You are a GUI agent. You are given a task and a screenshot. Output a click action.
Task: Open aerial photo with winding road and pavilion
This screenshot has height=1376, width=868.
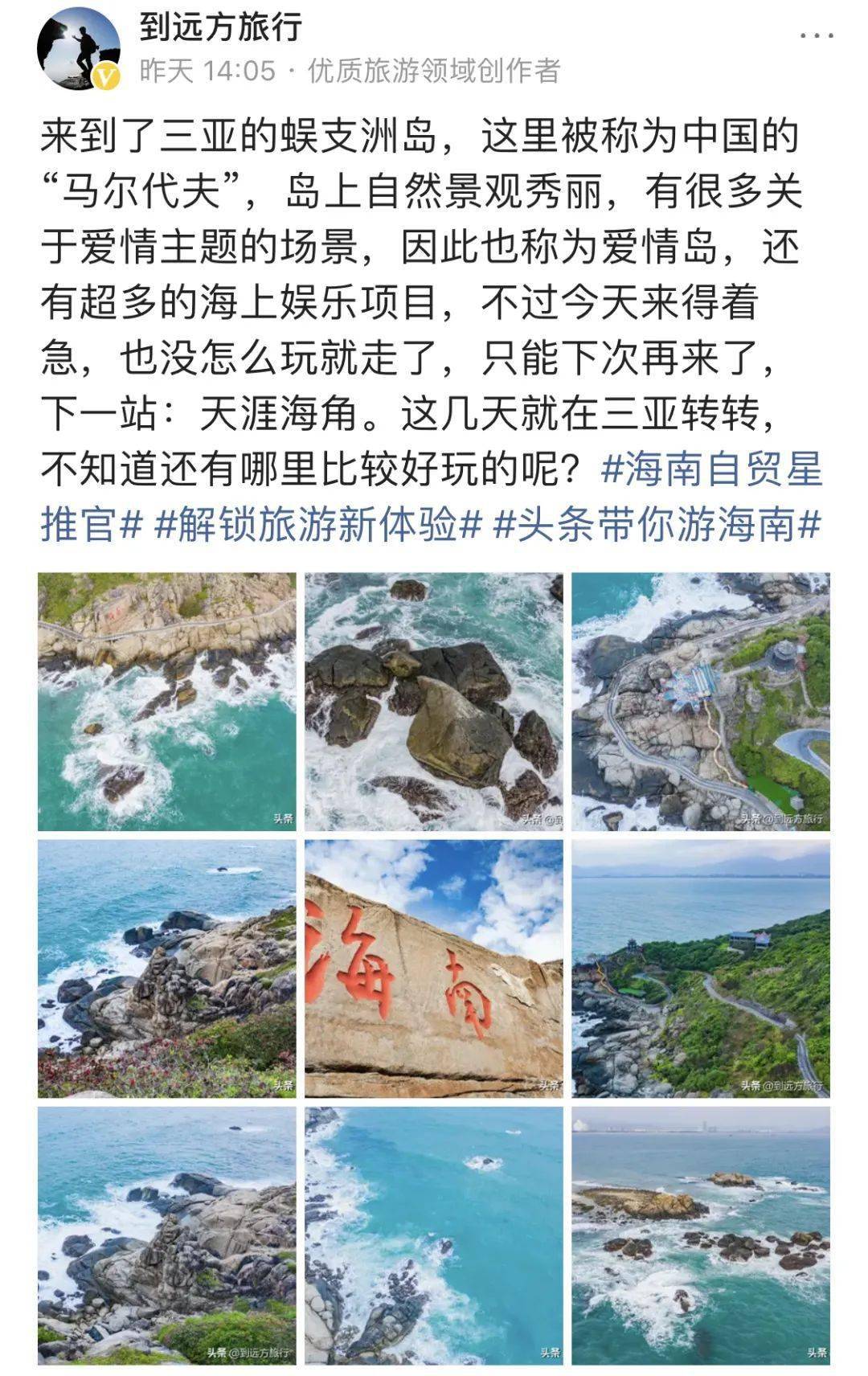(x=700, y=701)
